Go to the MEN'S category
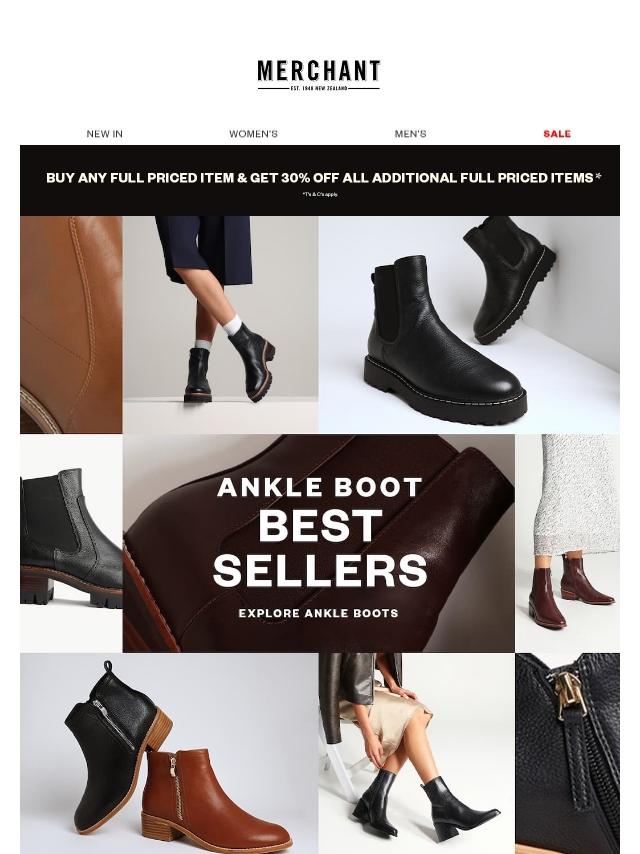 pyautogui.click(x=410, y=133)
